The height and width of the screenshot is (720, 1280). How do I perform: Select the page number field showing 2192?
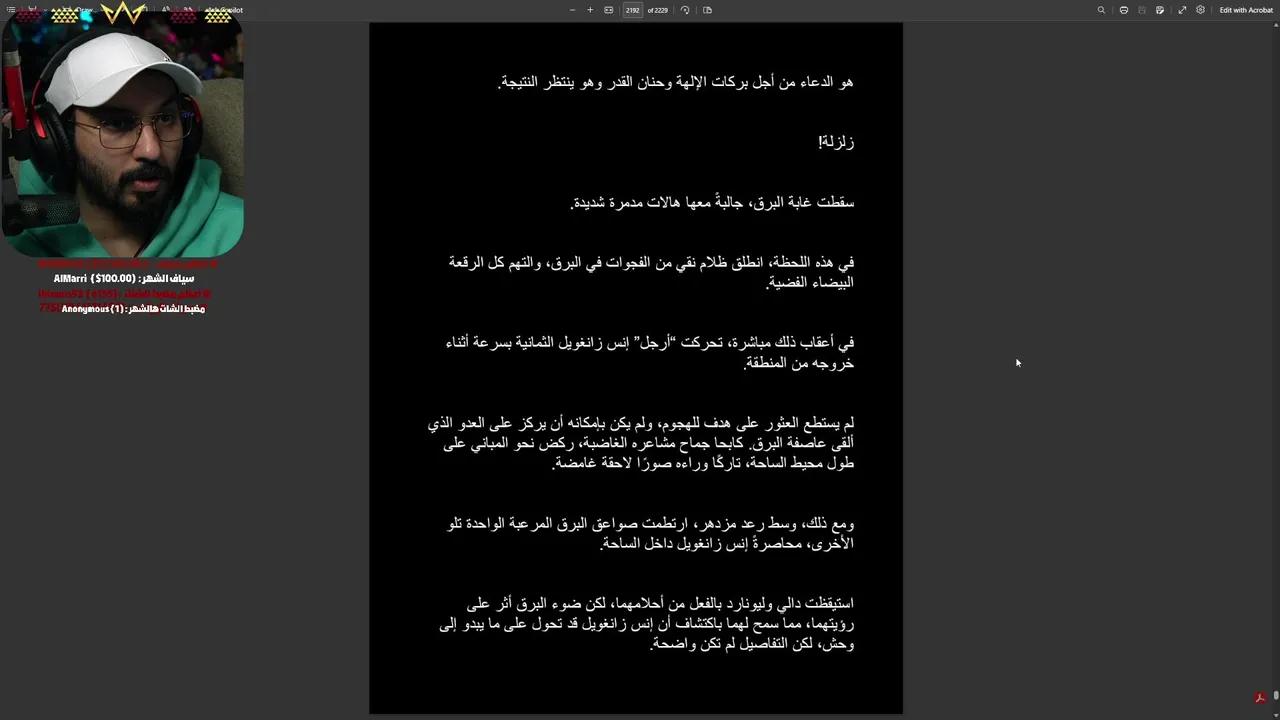(632, 10)
